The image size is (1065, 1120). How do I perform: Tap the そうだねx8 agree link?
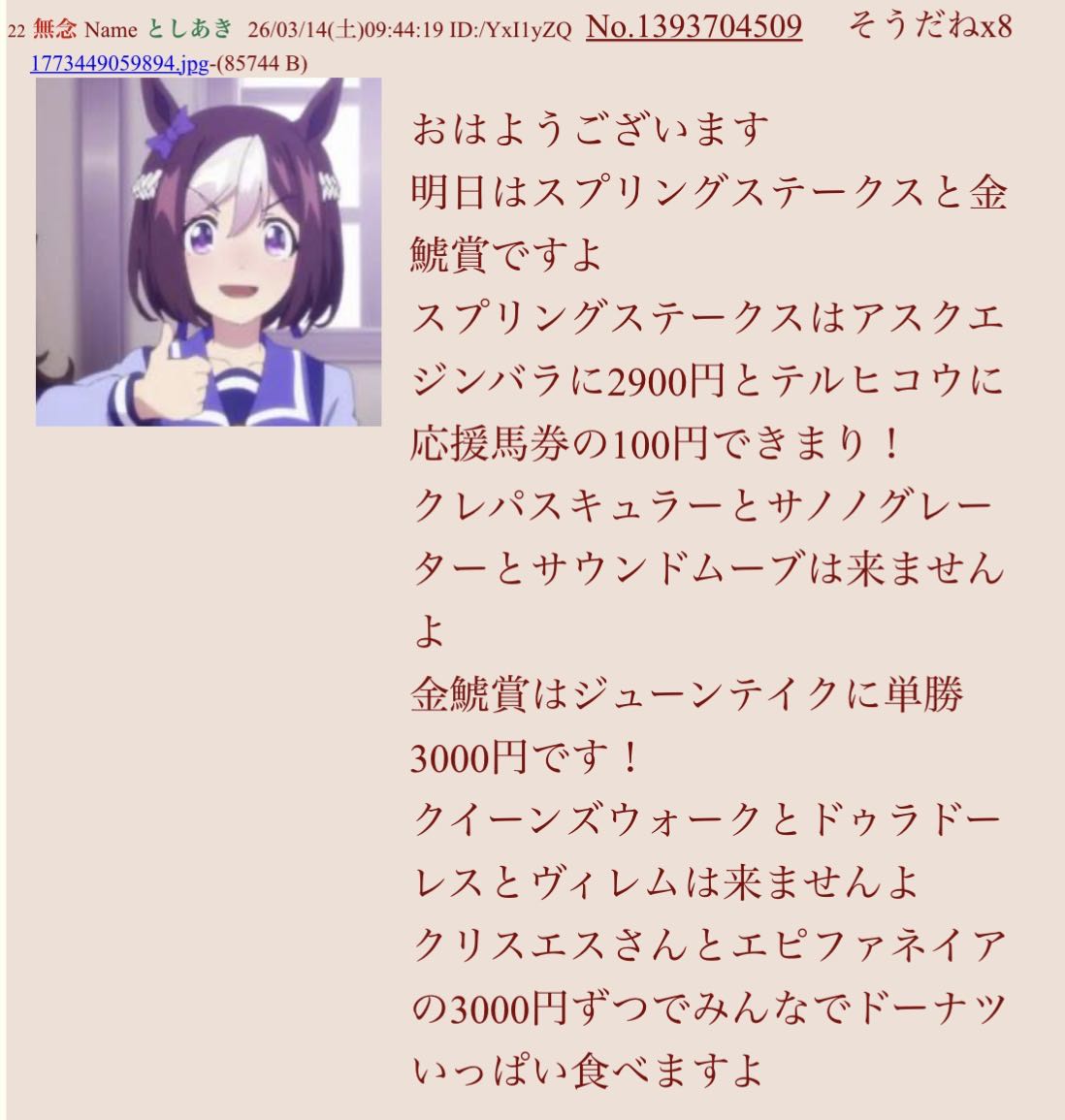pos(929,26)
